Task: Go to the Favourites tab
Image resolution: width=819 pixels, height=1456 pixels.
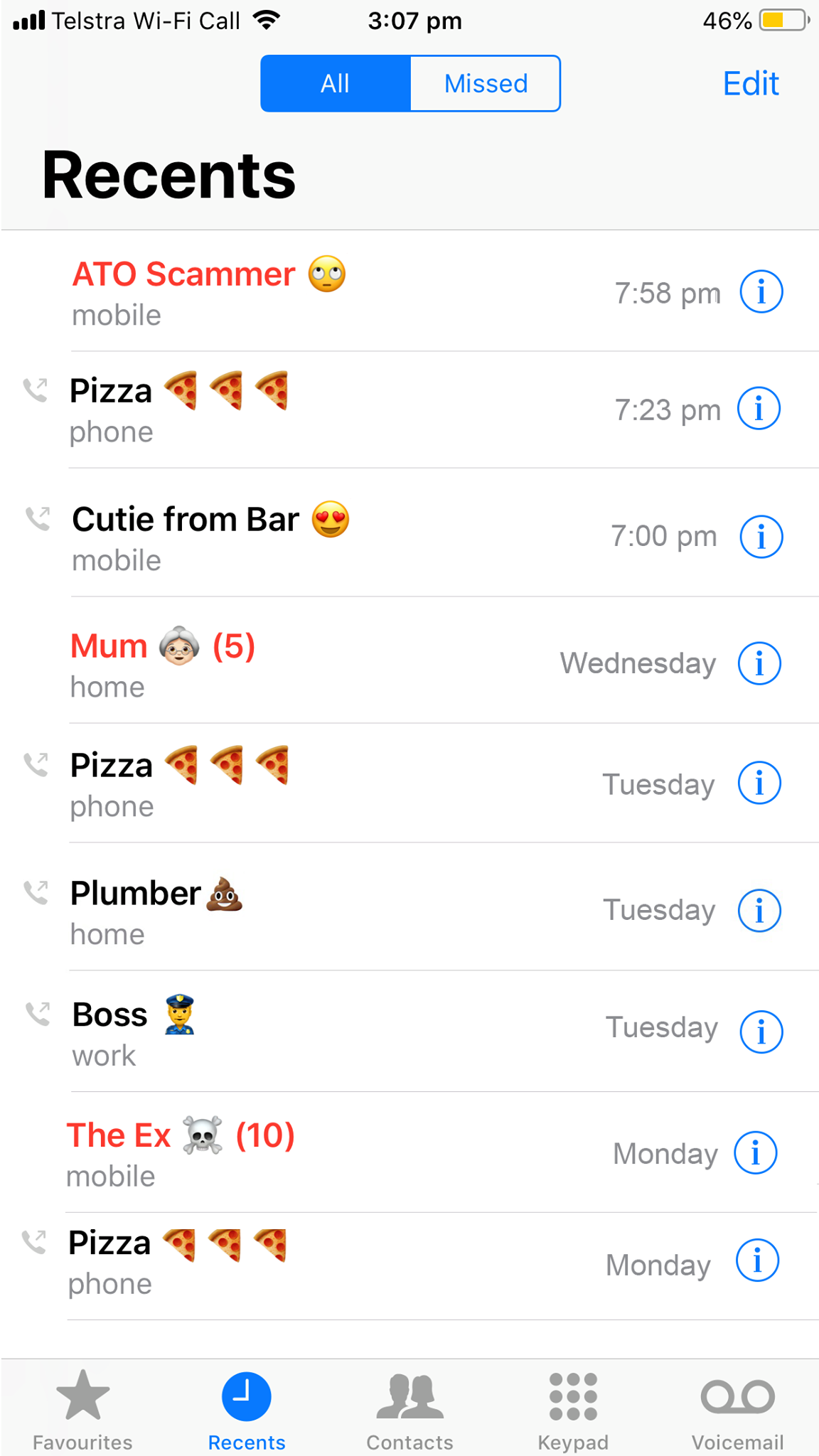Action: tap(82, 1409)
